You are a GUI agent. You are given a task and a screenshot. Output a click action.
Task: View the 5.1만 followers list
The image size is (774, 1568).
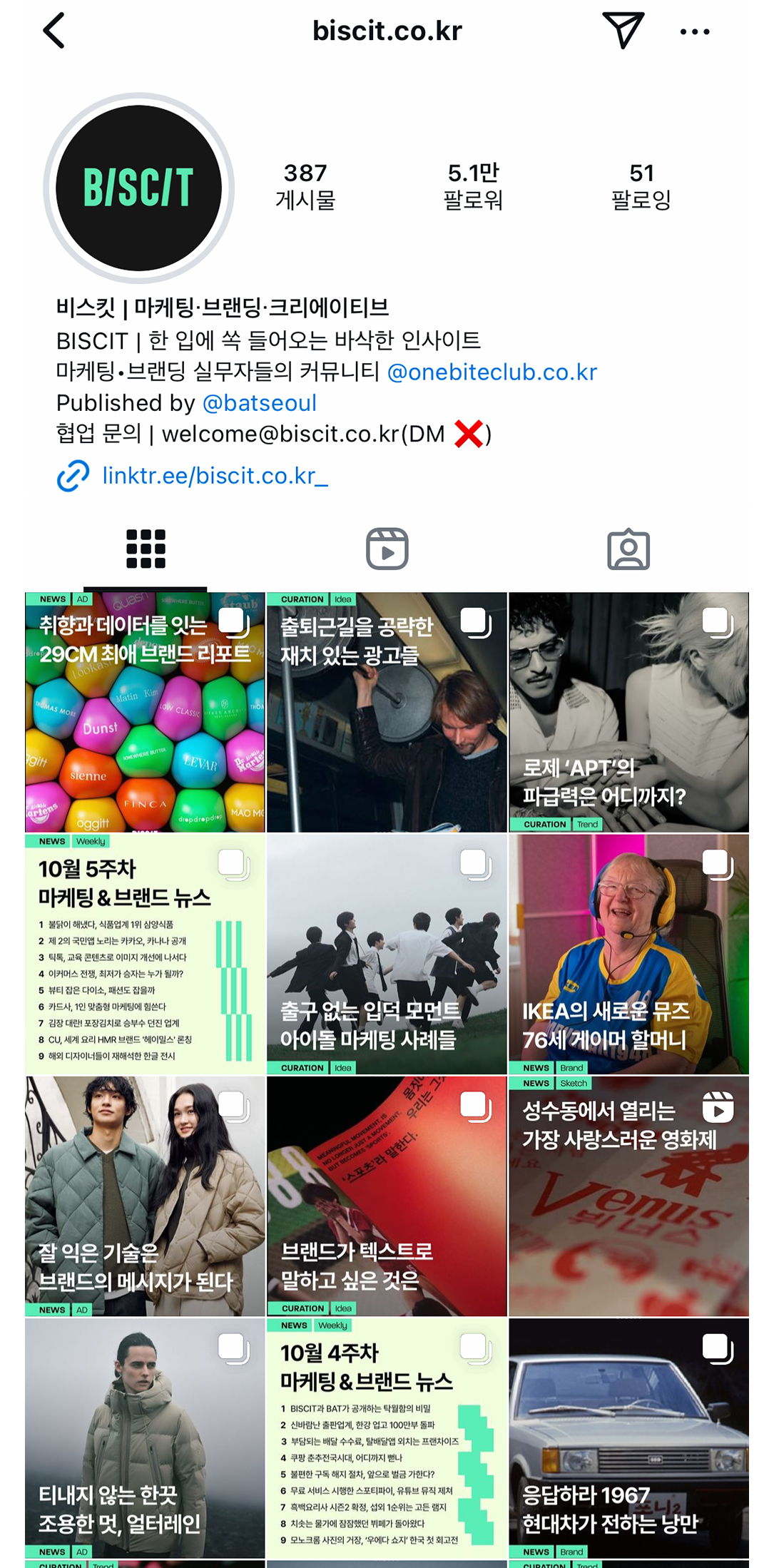(473, 186)
